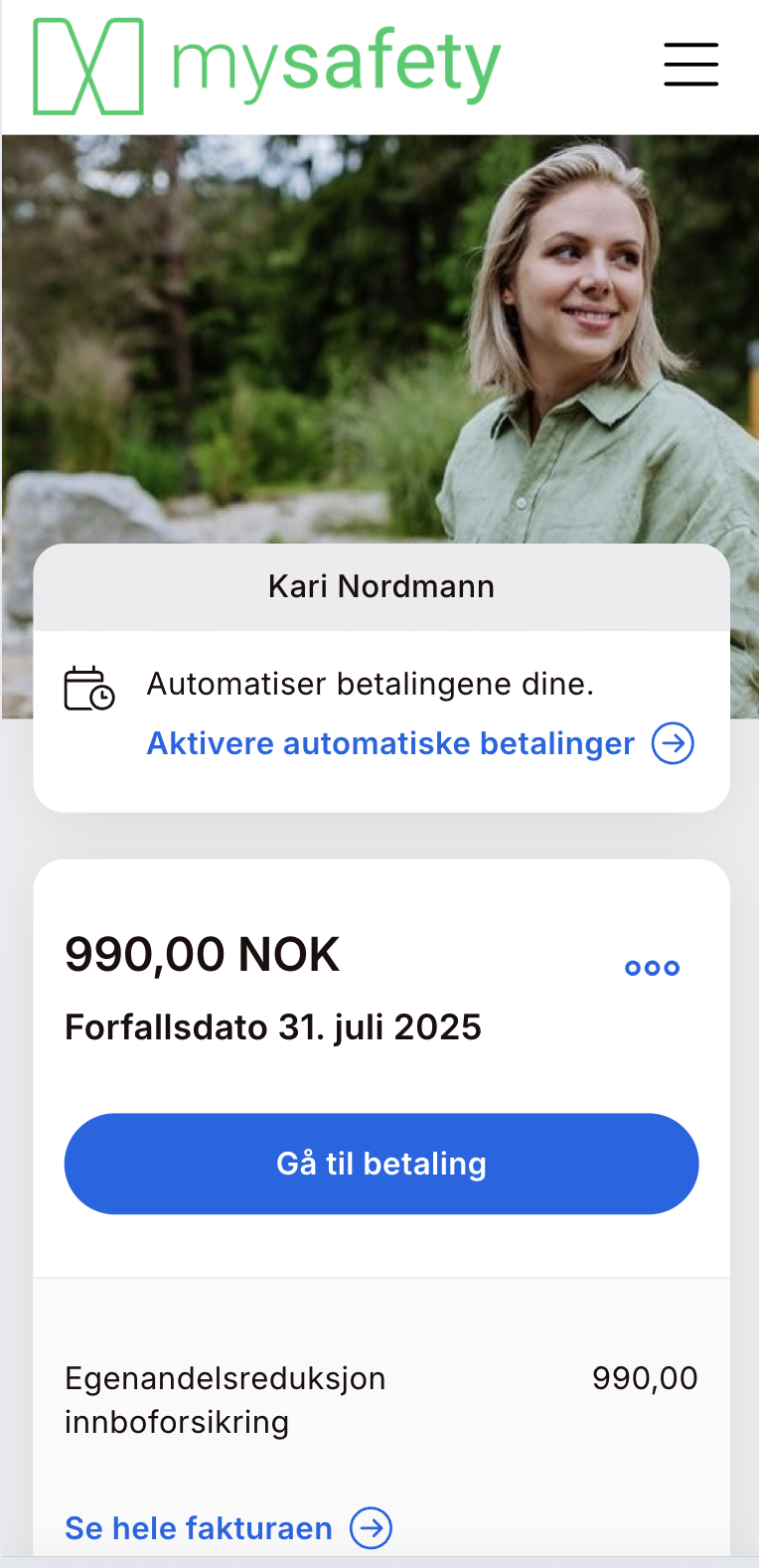Open the Se hele fakturaen link
The width and height of the screenshot is (759, 1568).
coord(228,1528)
